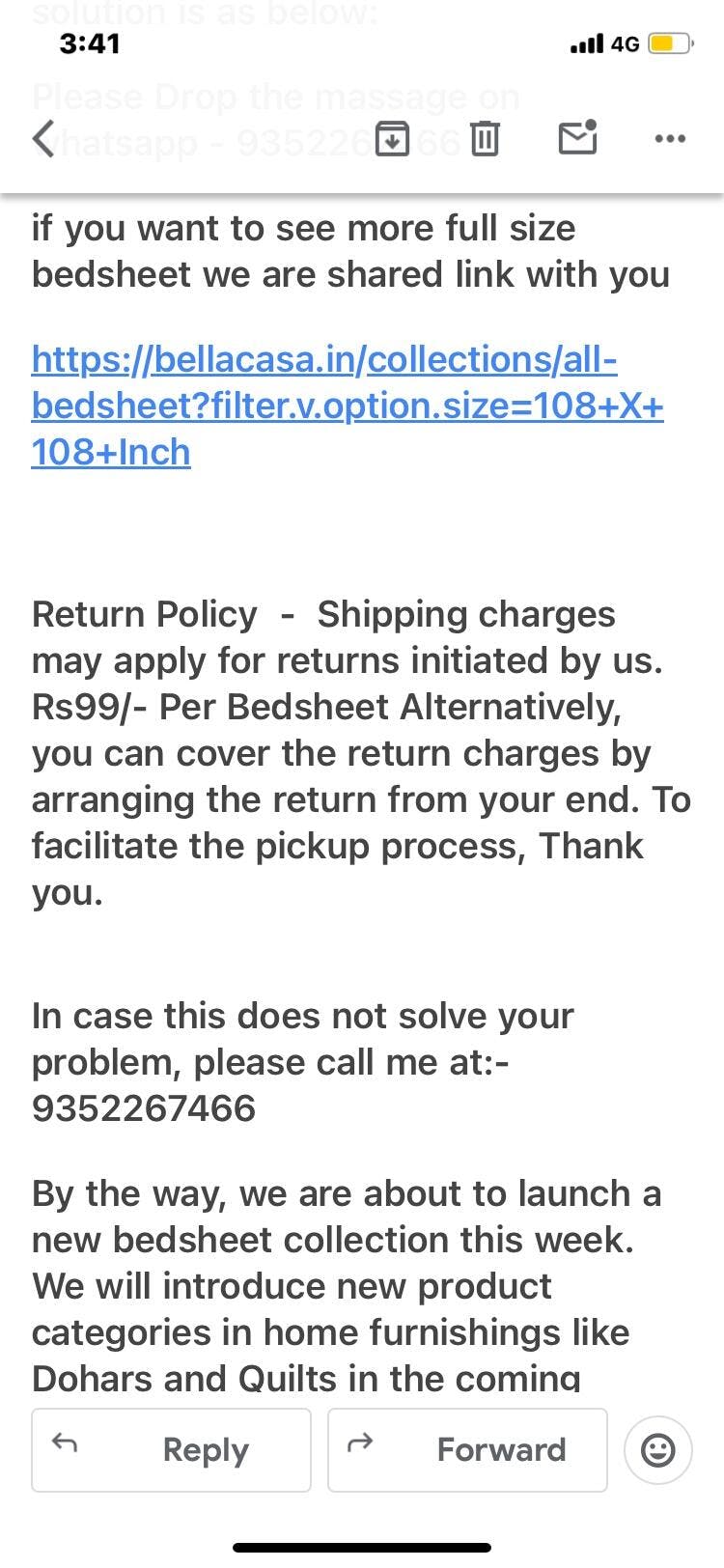The height and width of the screenshot is (1568, 724).
Task: Forward this email
Action: (467, 1449)
